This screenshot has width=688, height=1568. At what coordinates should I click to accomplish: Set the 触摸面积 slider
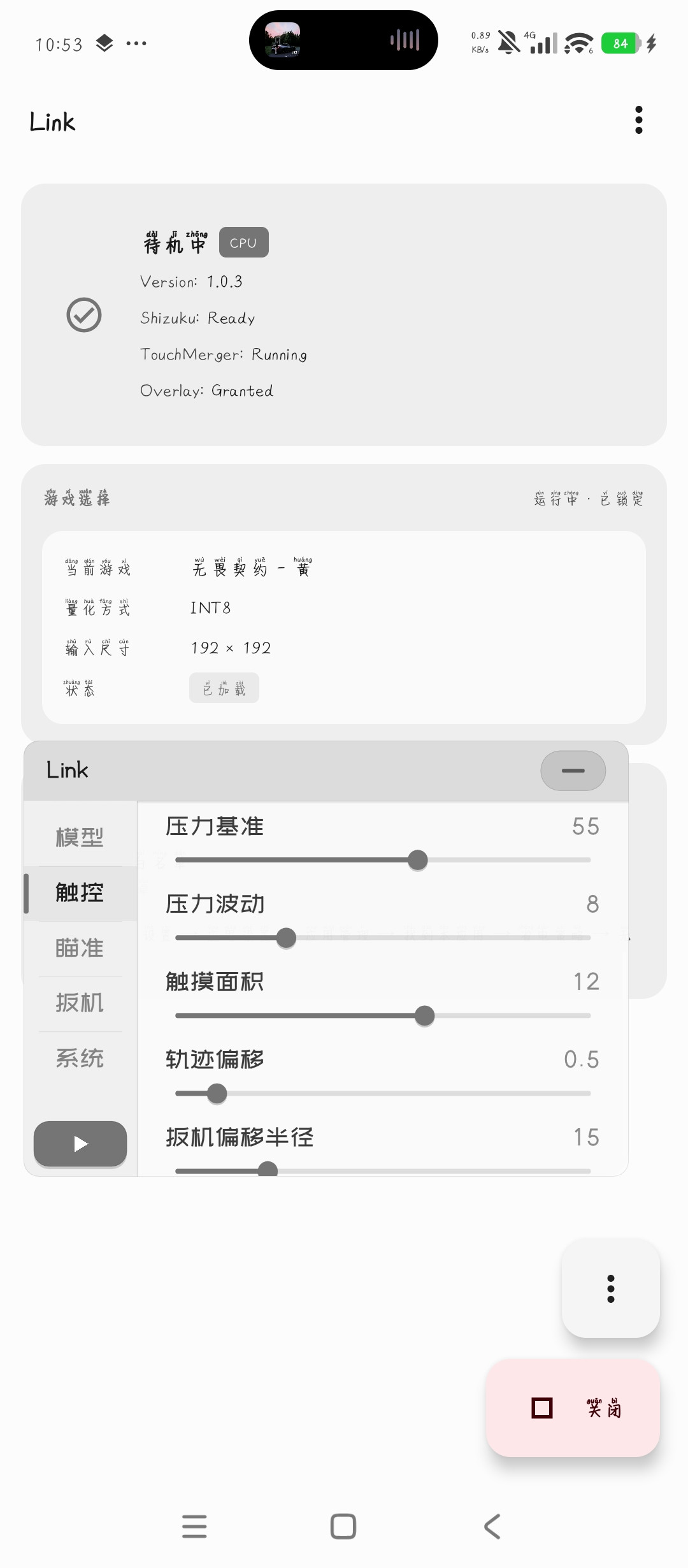[x=424, y=1015]
